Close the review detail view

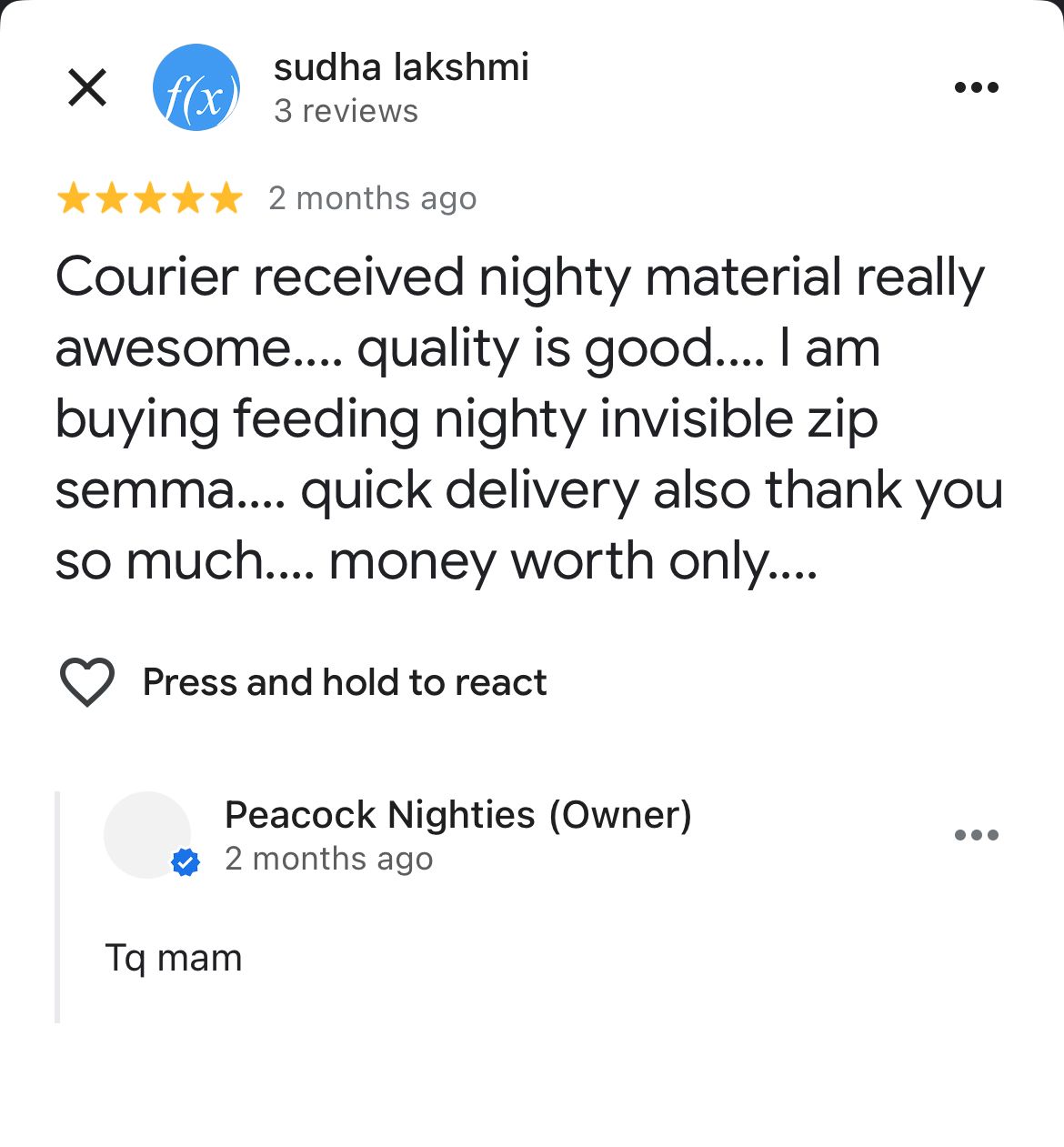pyautogui.click(x=87, y=87)
